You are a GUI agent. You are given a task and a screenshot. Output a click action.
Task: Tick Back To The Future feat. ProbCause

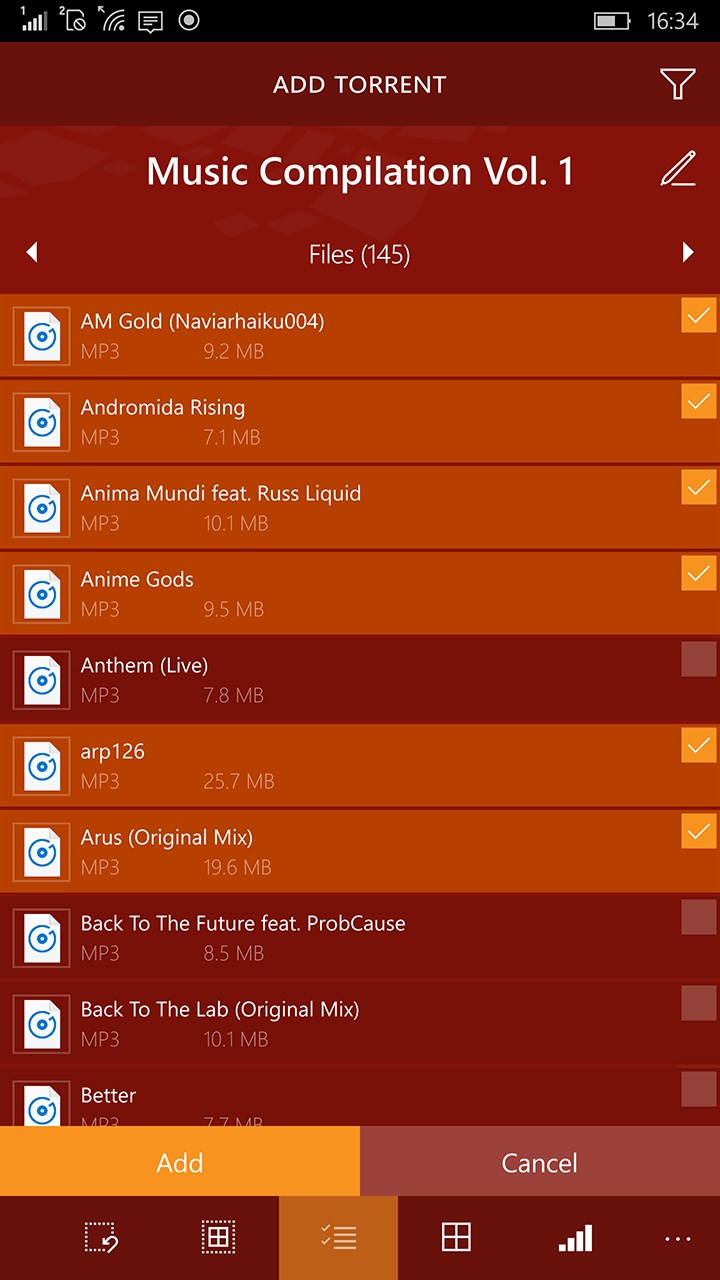pyautogui.click(x=699, y=918)
